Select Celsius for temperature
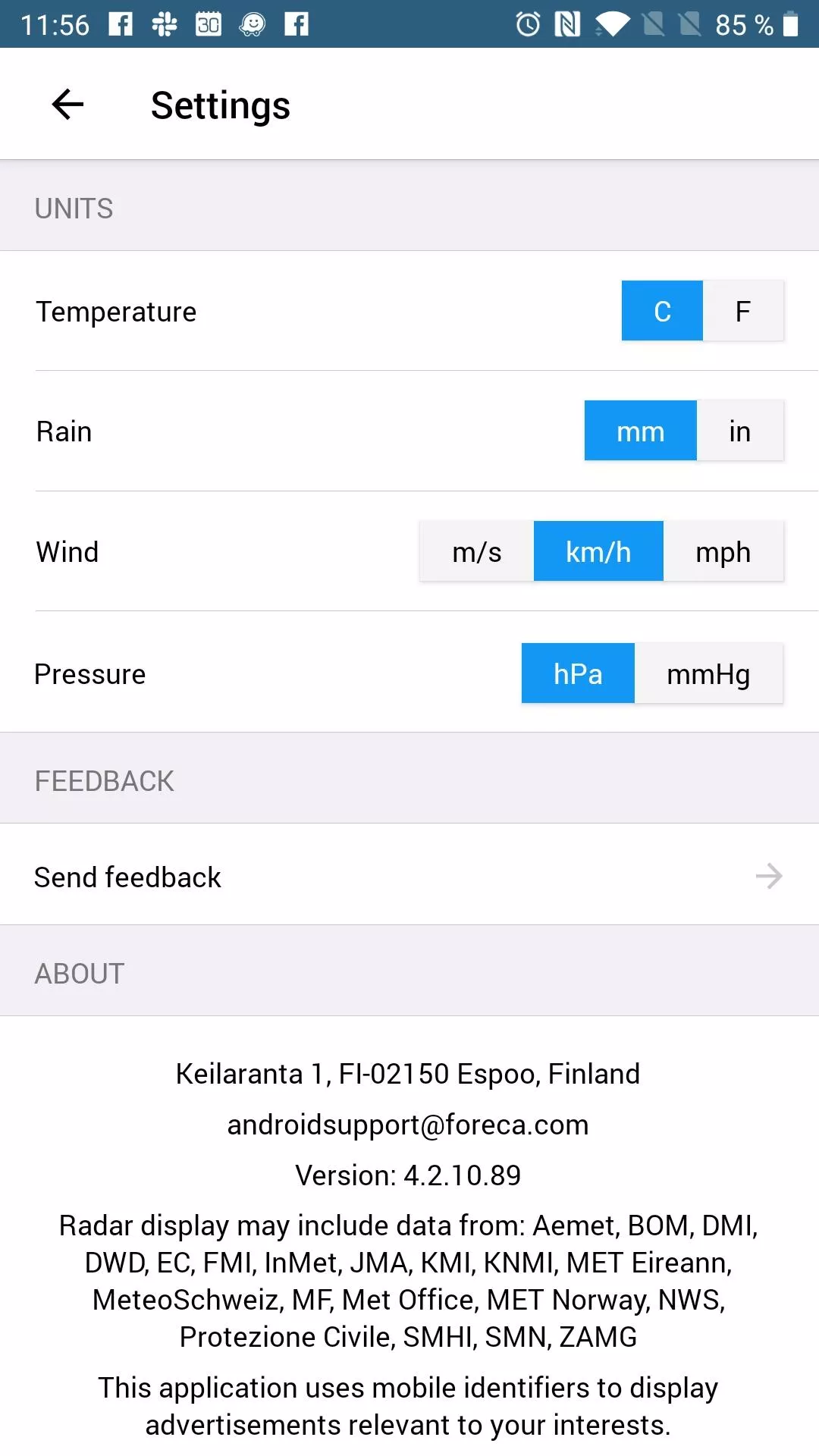 click(x=662, y=311)
